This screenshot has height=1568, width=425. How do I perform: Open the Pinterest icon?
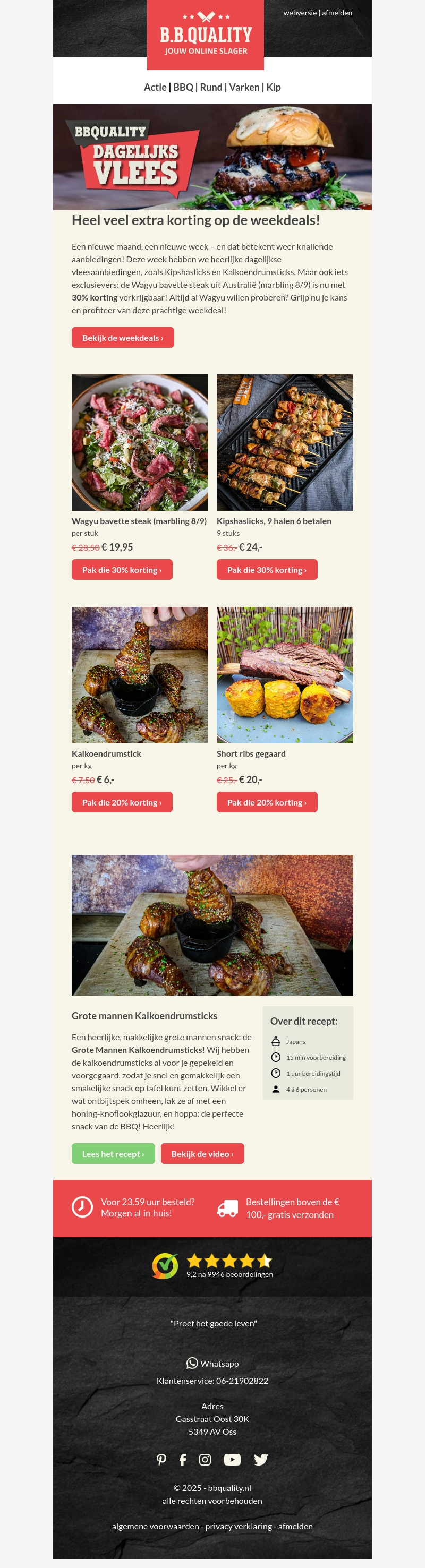coord(161,1459)
